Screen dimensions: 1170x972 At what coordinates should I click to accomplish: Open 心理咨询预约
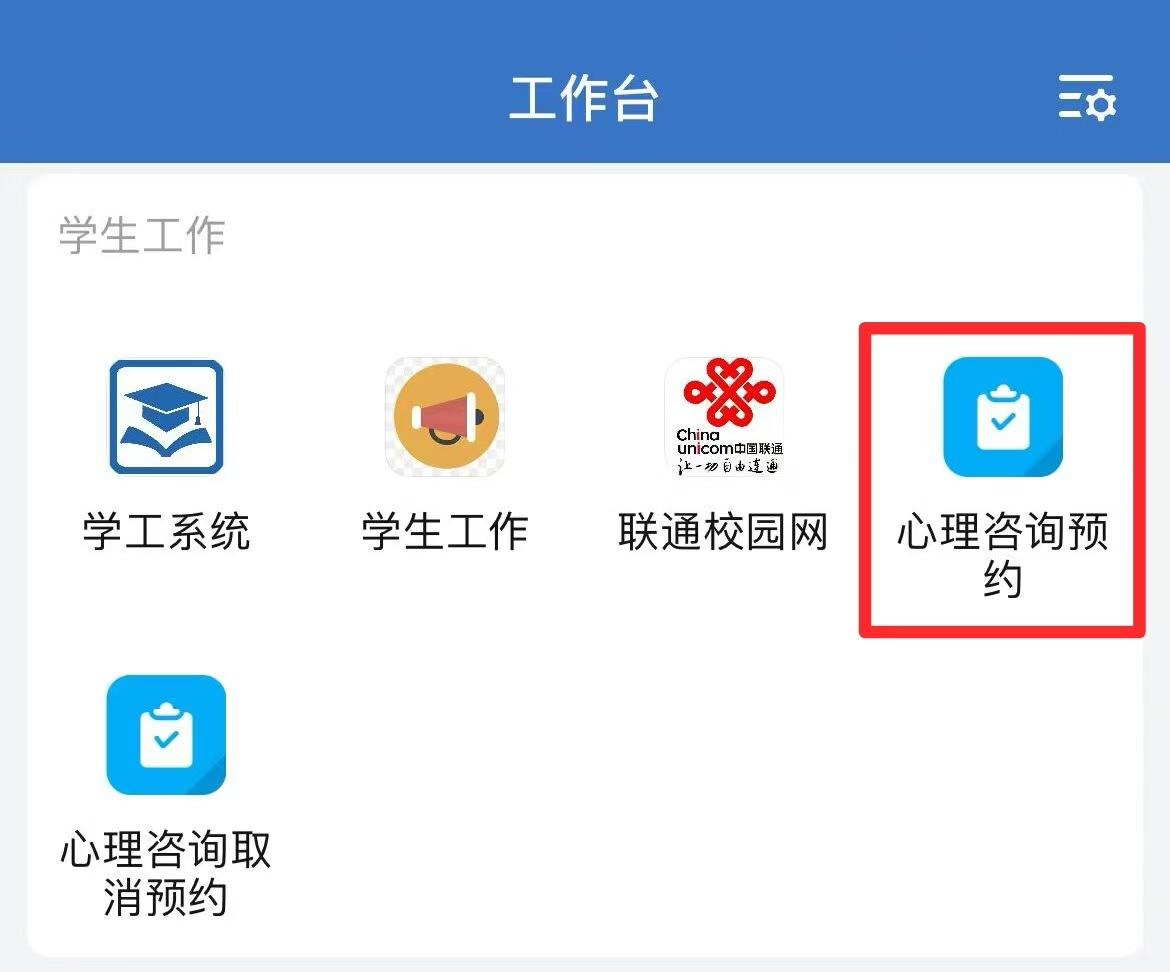pyautogui.click(x=1003, y=417)
